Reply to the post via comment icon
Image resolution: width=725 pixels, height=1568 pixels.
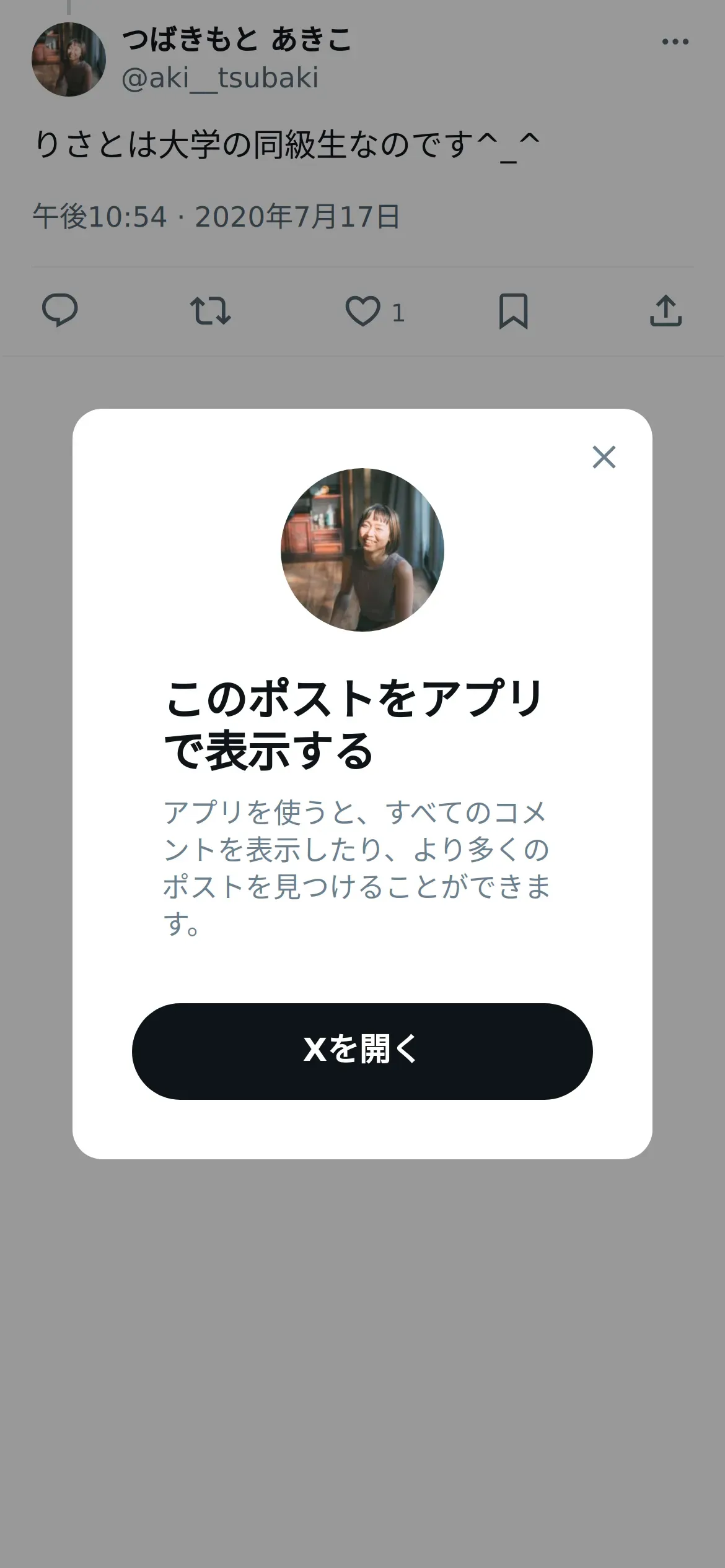click(60, 311)
